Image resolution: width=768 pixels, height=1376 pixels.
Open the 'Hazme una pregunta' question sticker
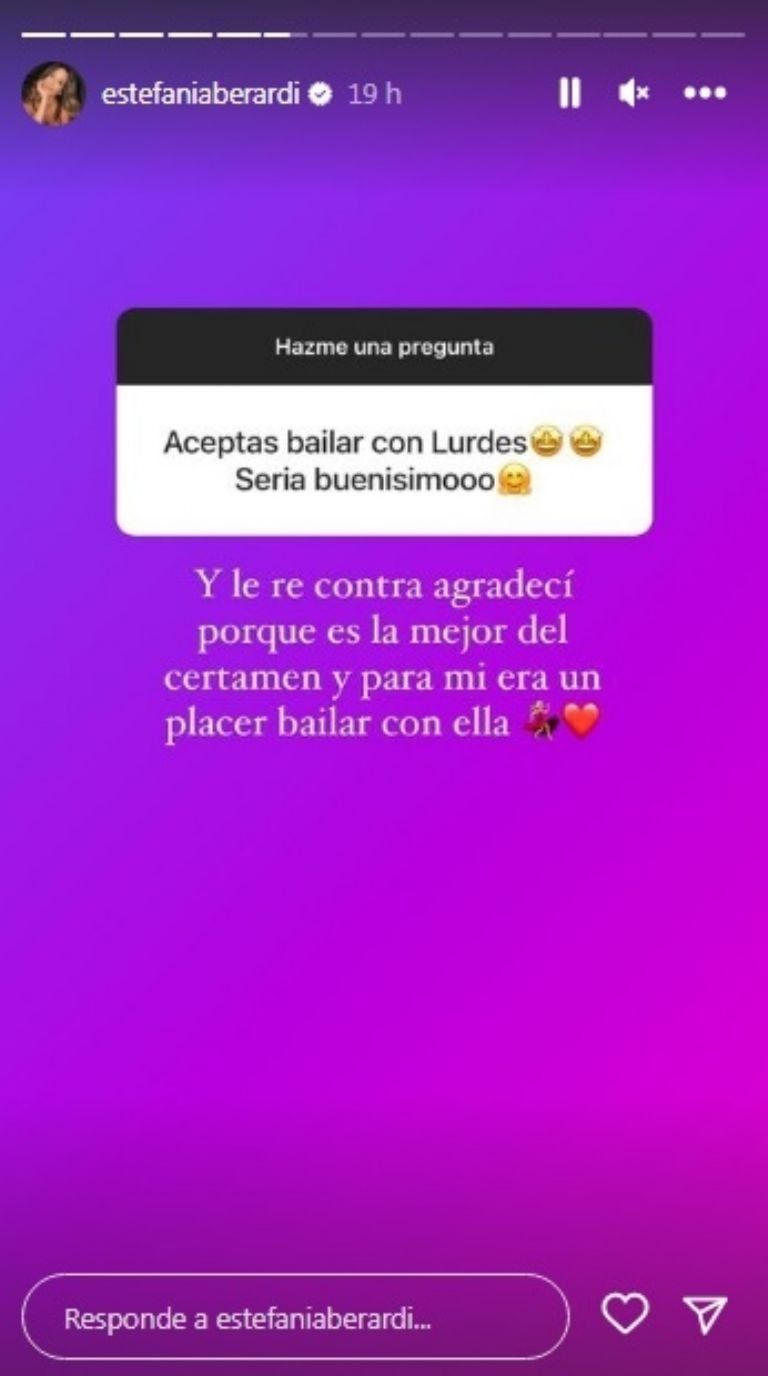[384, 420]
